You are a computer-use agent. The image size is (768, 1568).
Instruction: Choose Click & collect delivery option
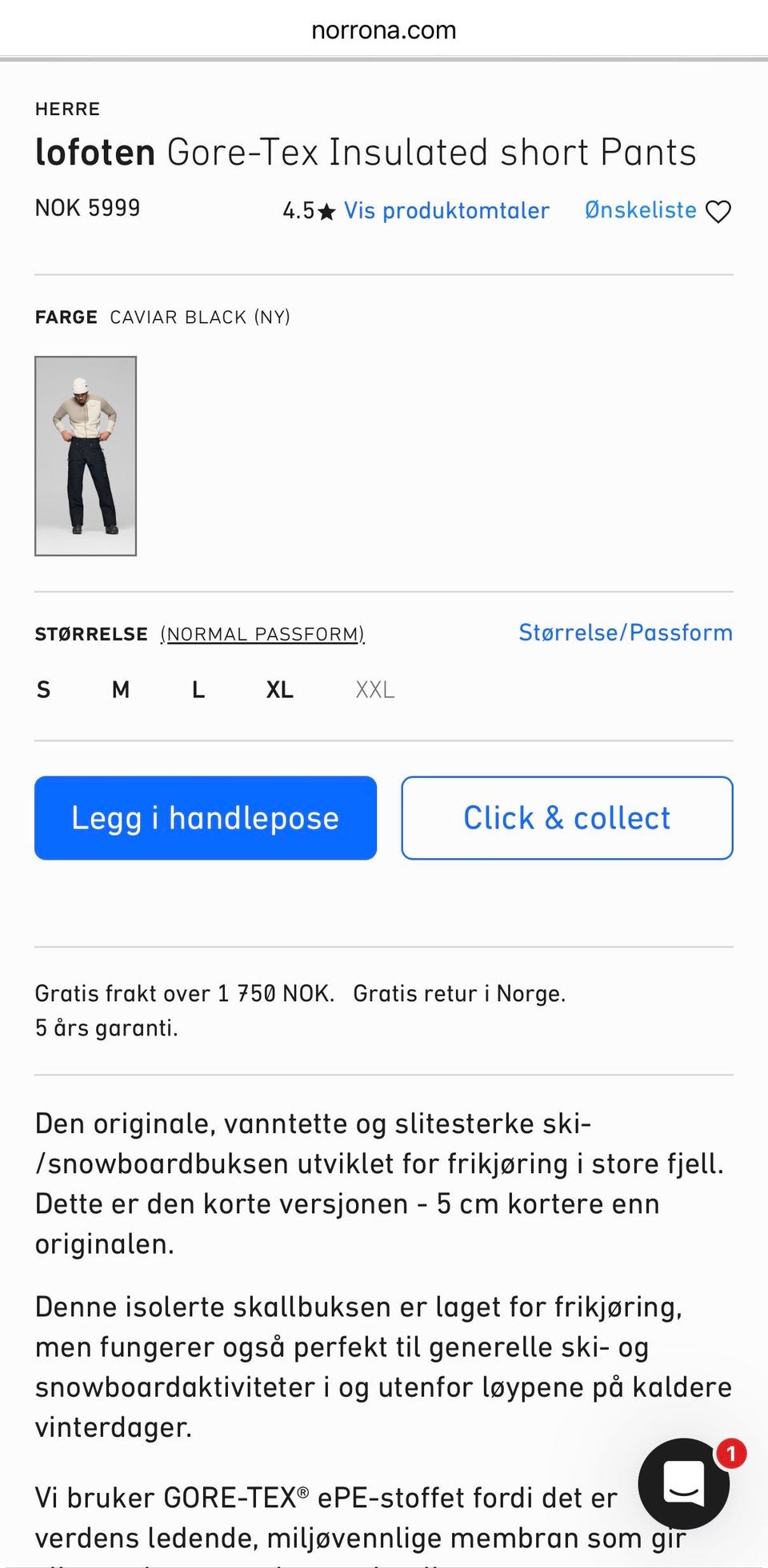(566, 817)
